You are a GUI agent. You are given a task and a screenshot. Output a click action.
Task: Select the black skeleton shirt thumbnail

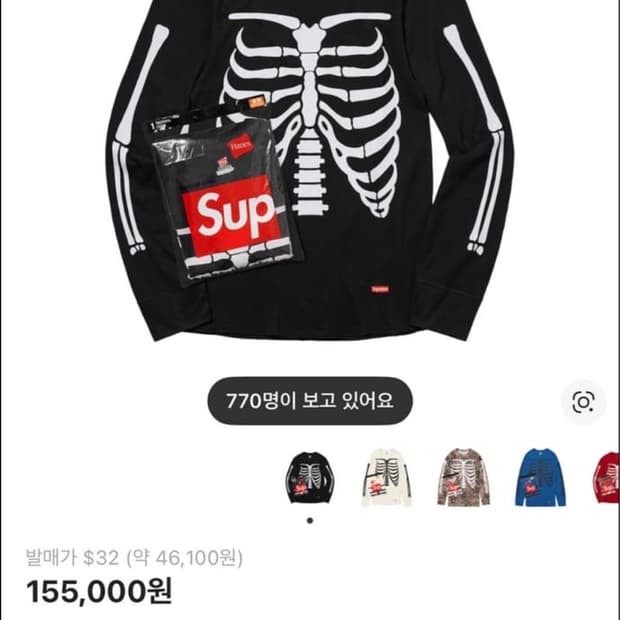pyautogui.click(x=310, y=478)
